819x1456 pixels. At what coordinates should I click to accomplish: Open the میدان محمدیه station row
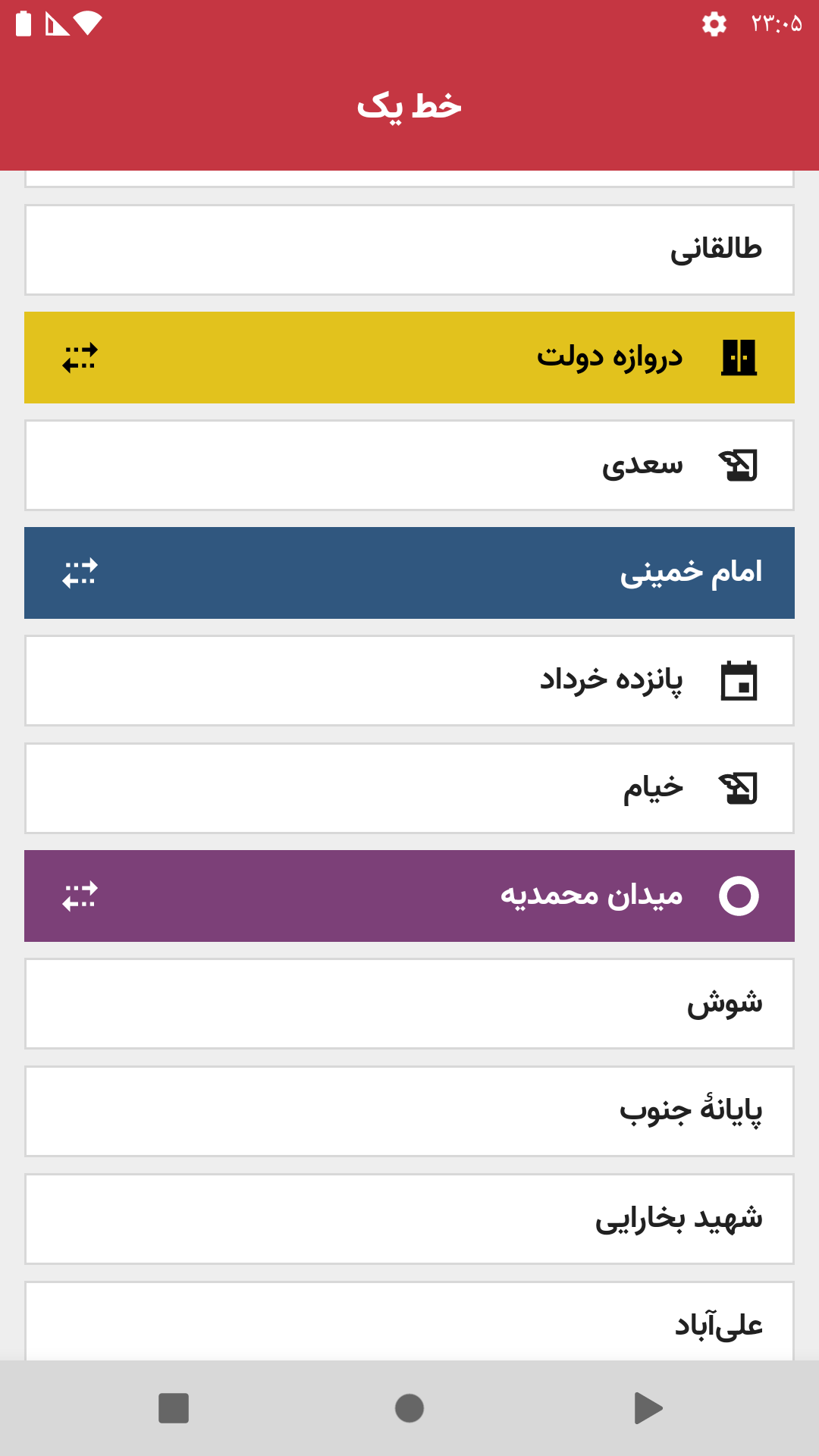pos(409,896)
